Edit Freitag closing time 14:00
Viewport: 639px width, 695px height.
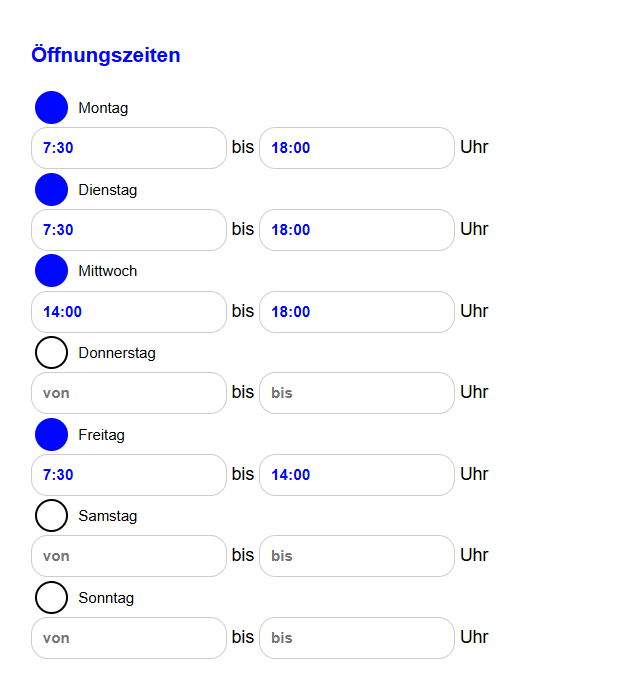point(357,475)
